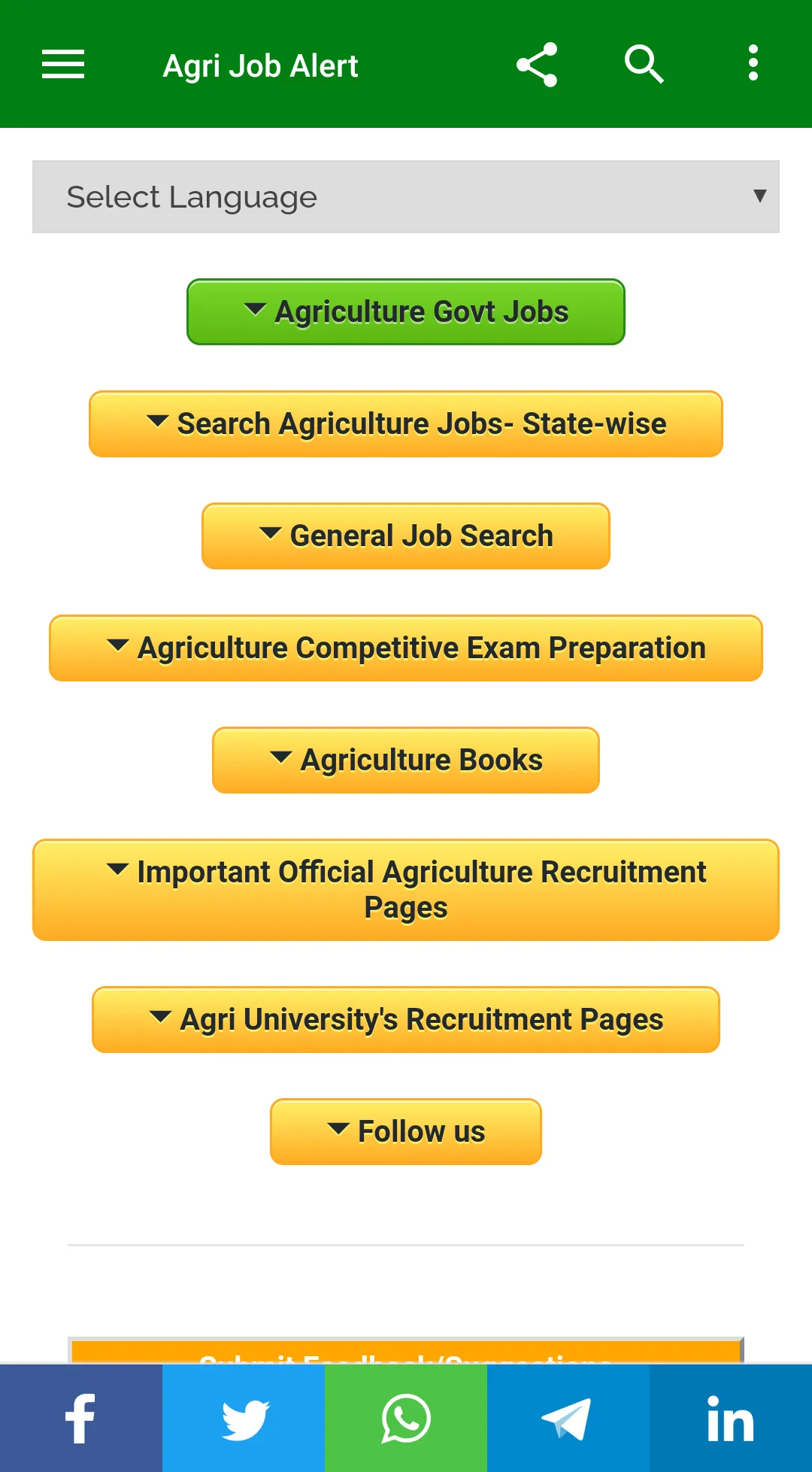Expand Important Official Agriculture Recruitment Pages

tap(406, 890)
